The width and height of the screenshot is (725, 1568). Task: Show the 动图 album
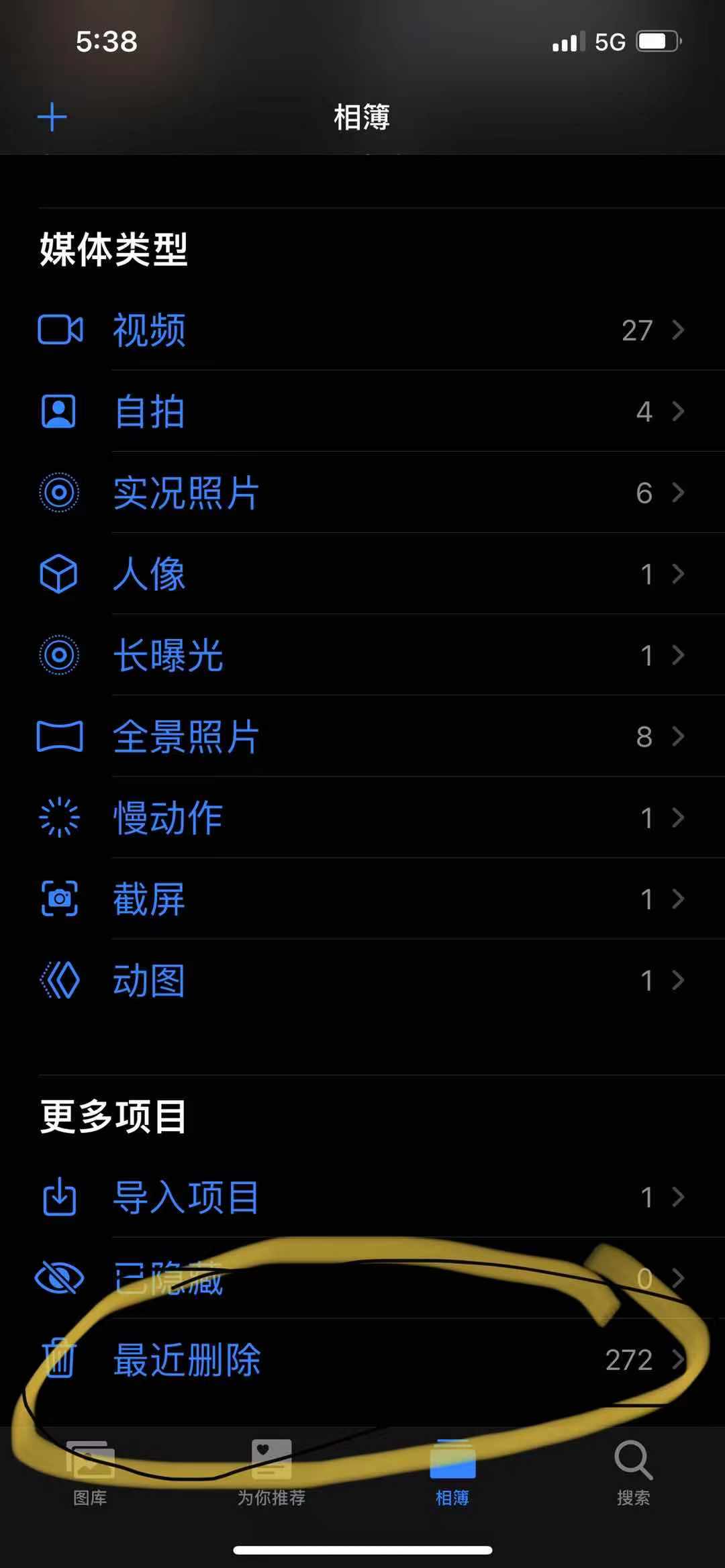click(x=362, y=980)
